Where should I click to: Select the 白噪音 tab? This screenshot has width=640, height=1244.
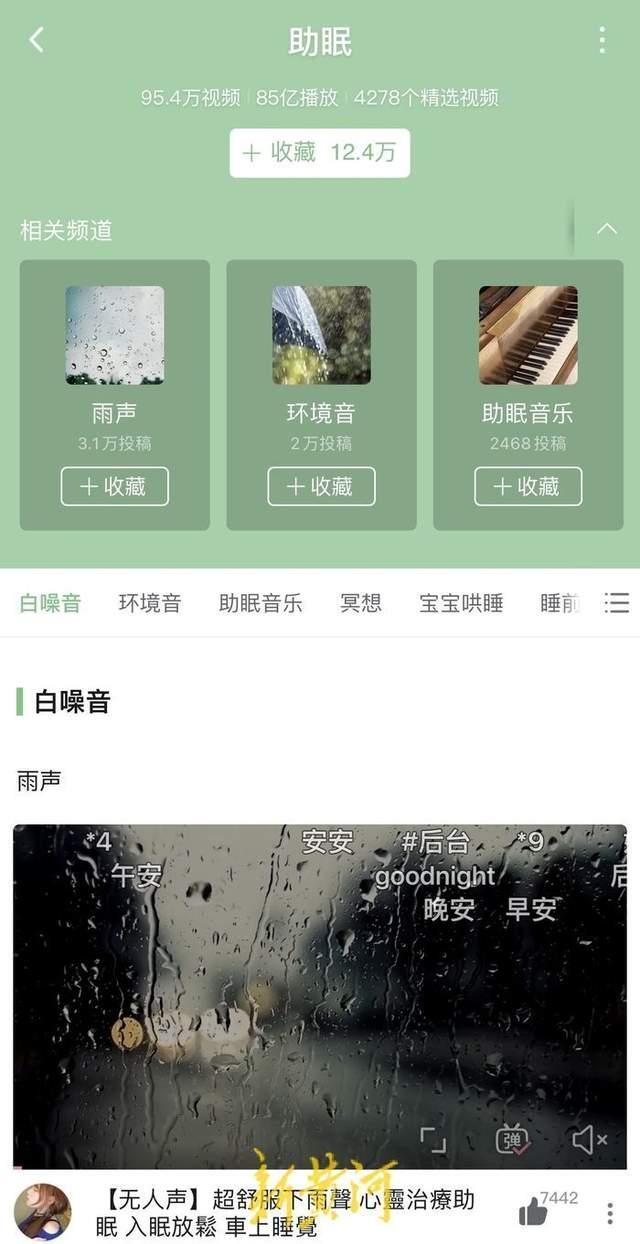[50, 603]
